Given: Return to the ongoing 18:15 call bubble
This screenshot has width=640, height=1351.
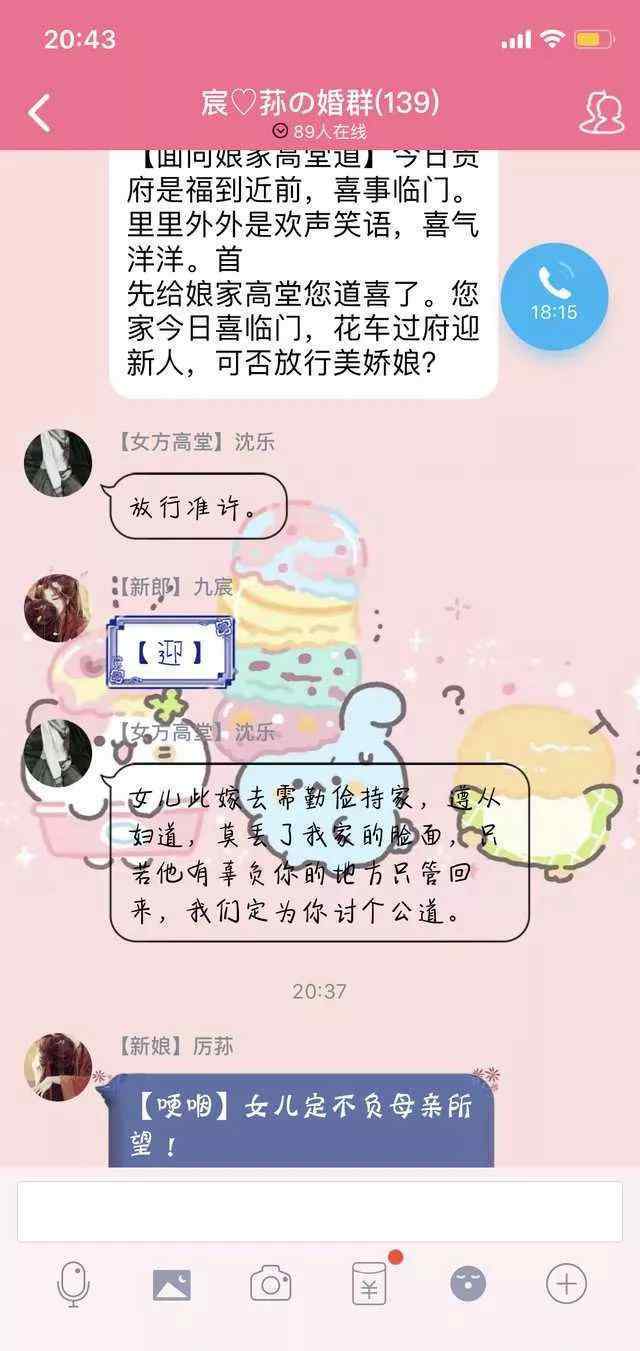Looking at the screenshot, I should (x=554, y=296).
